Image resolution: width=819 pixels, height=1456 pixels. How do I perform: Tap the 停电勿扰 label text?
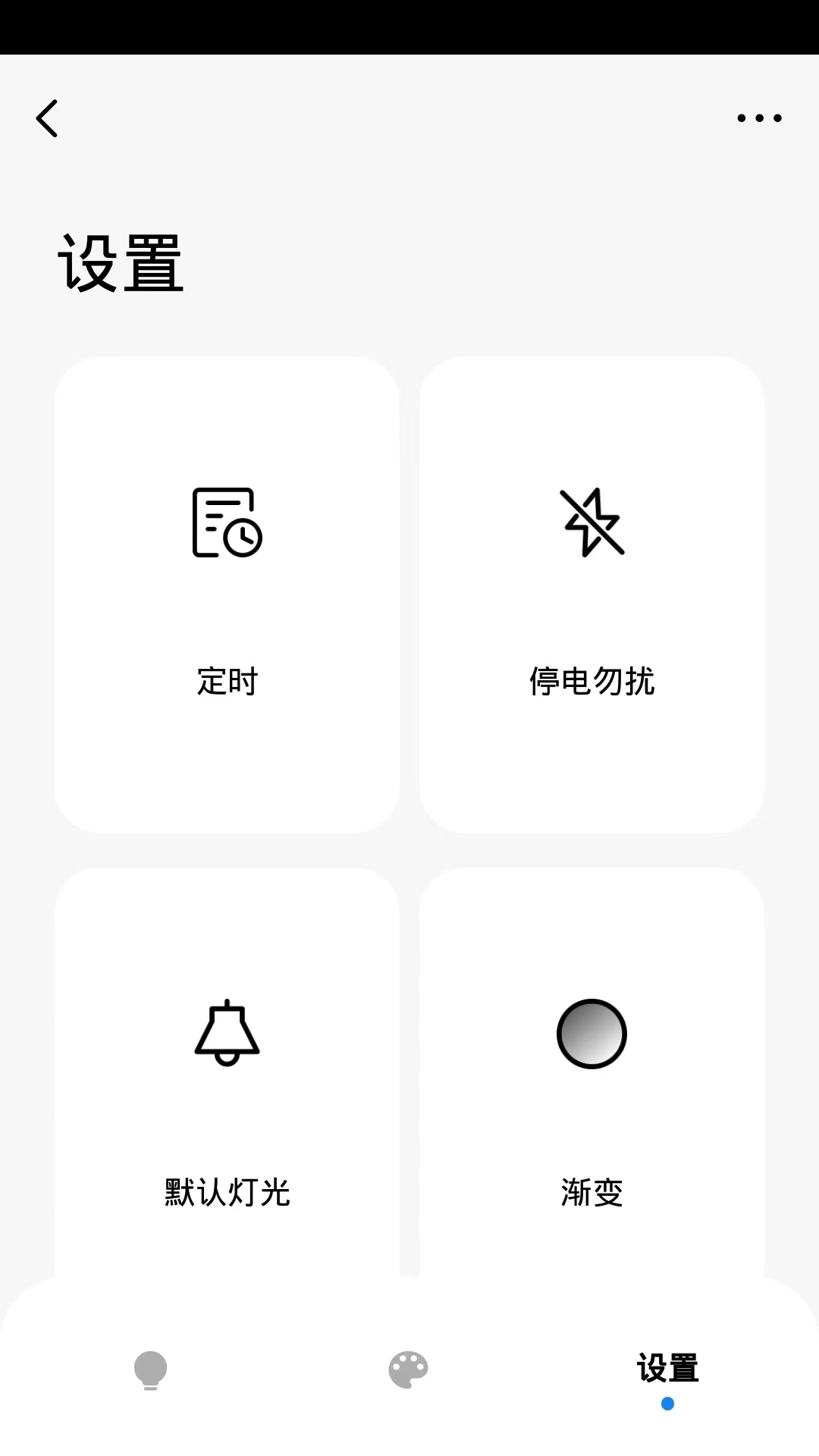(592, 682)
